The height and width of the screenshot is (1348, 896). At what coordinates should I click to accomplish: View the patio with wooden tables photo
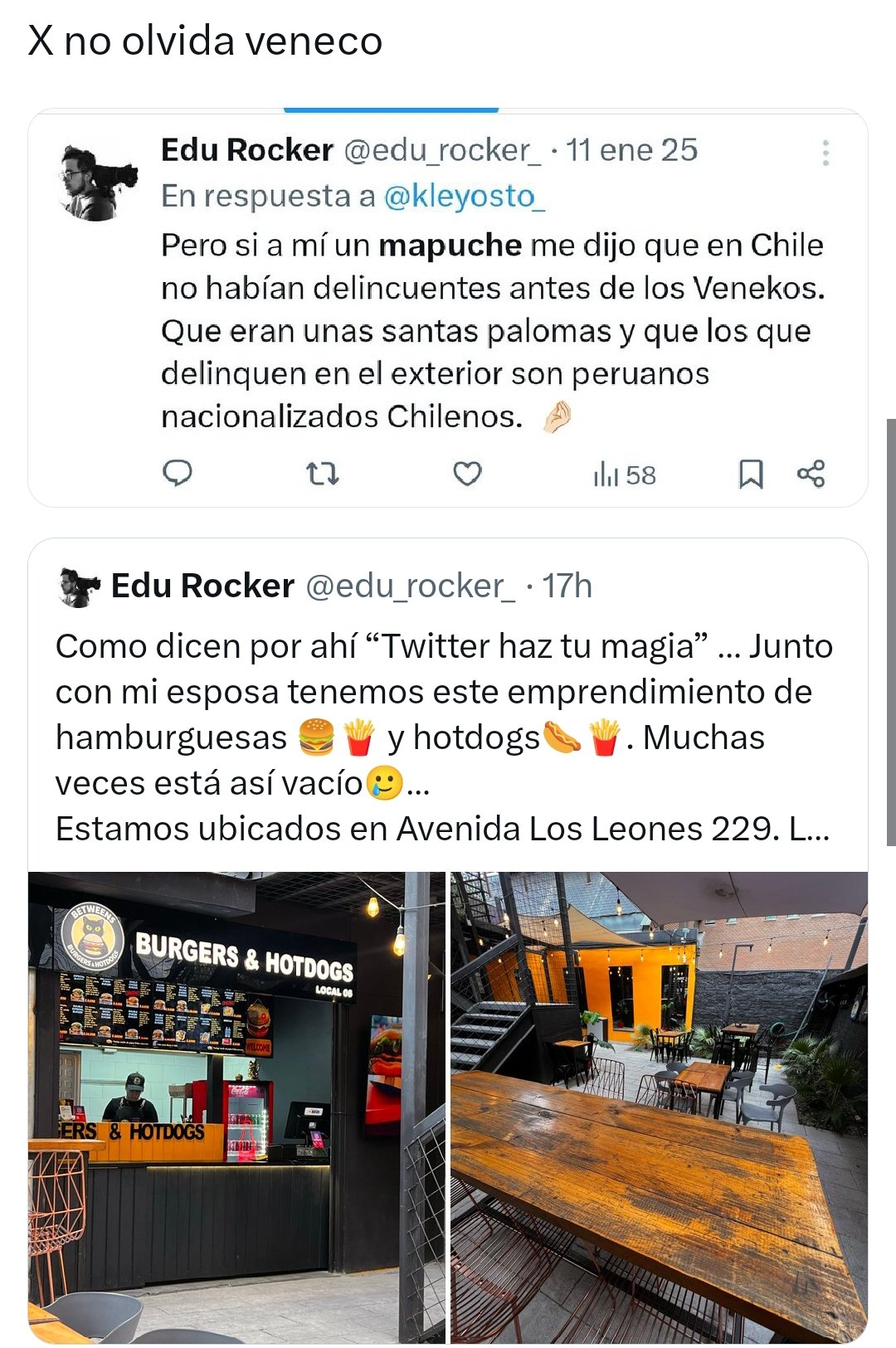(660, 1107)
